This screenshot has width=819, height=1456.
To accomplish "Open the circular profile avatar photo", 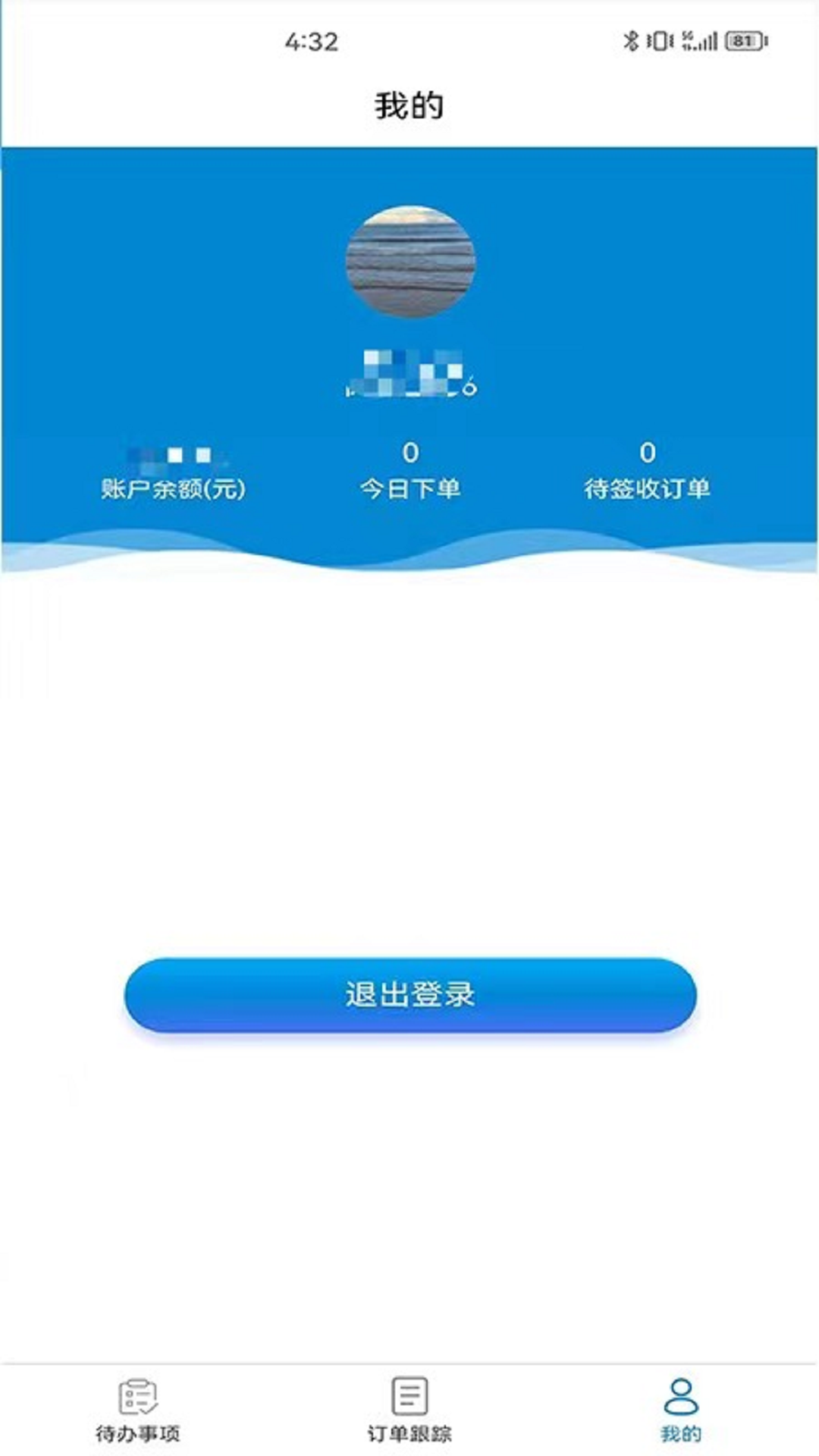I will click(412, 263).
